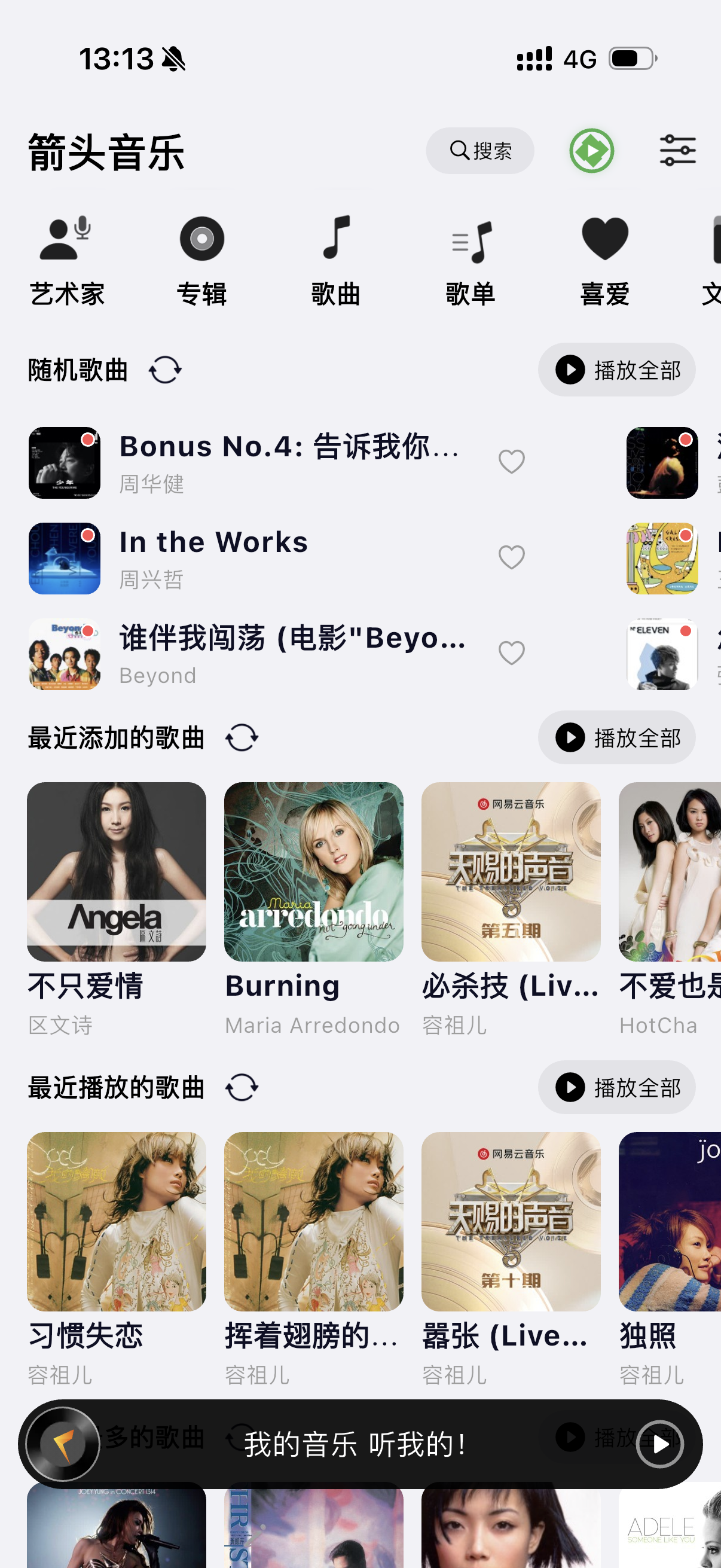The width and height of the screenshot is (721, 1568).
Task: Select the song 不只爱情 by 区文诗
Action: pos(116,872)
